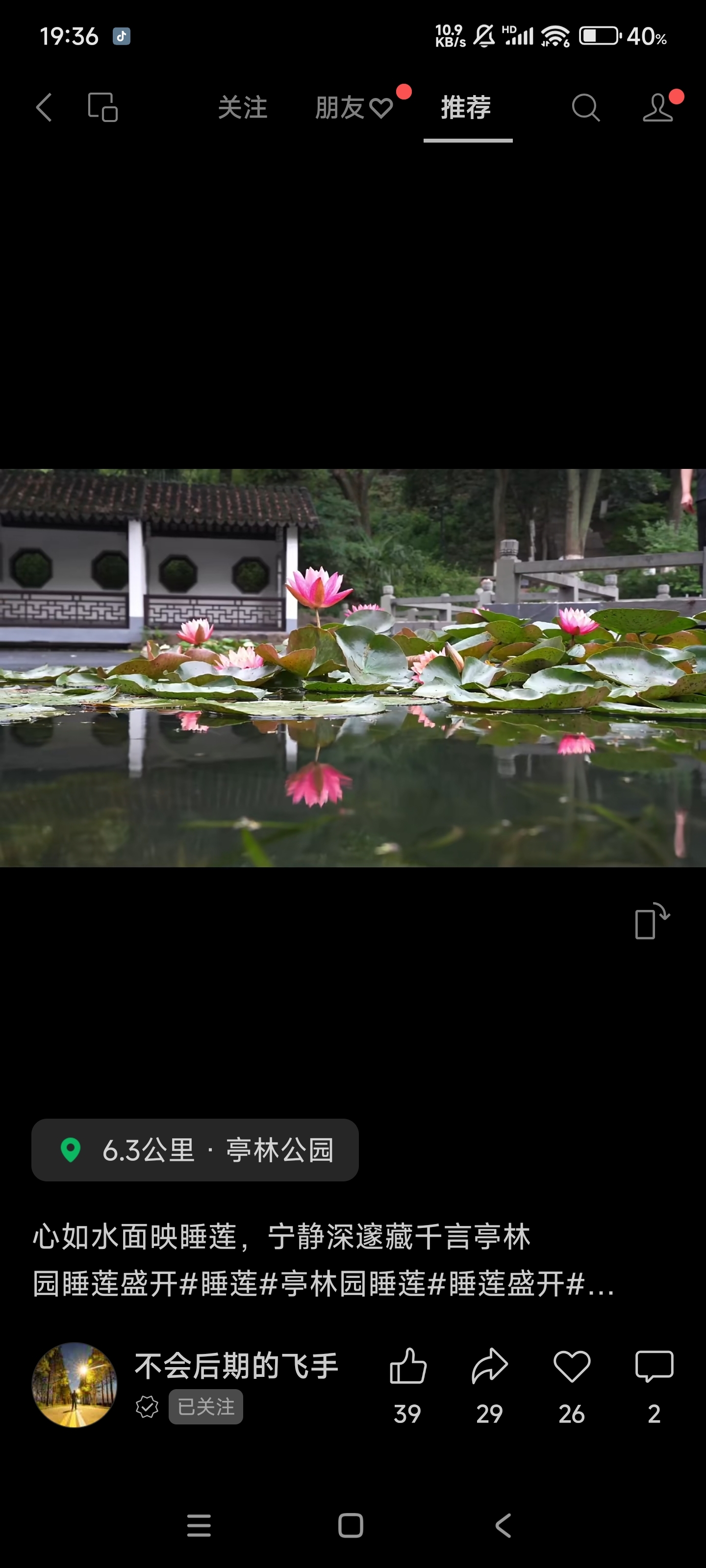706x1568 pixels.
Task: Go to the system home screen
Action: click(x=351, y=1525)
